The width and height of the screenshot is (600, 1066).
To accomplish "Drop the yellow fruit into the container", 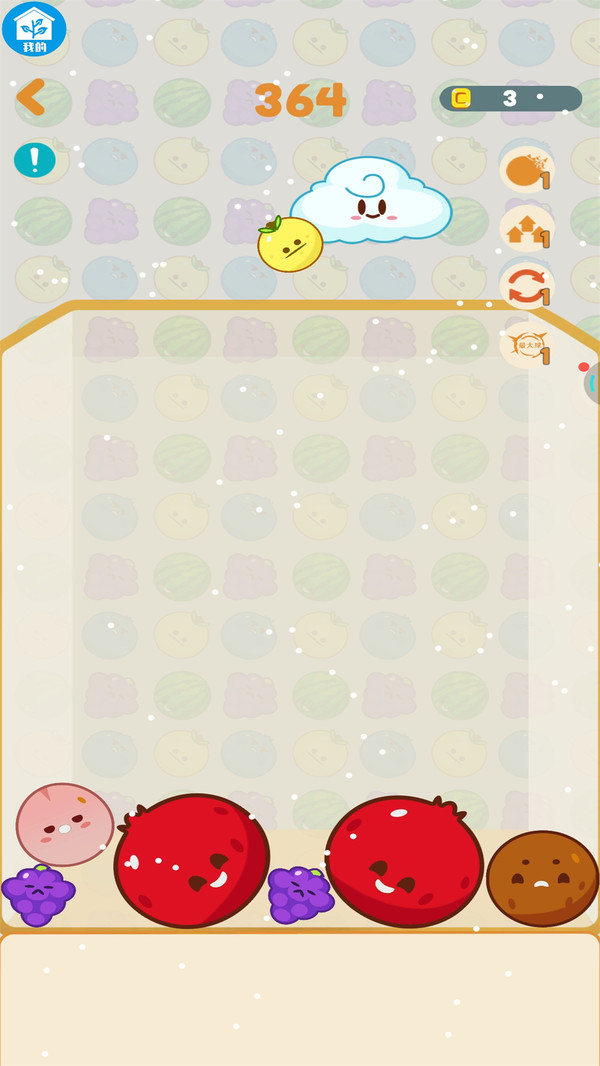I will click(x=290, y=244).
